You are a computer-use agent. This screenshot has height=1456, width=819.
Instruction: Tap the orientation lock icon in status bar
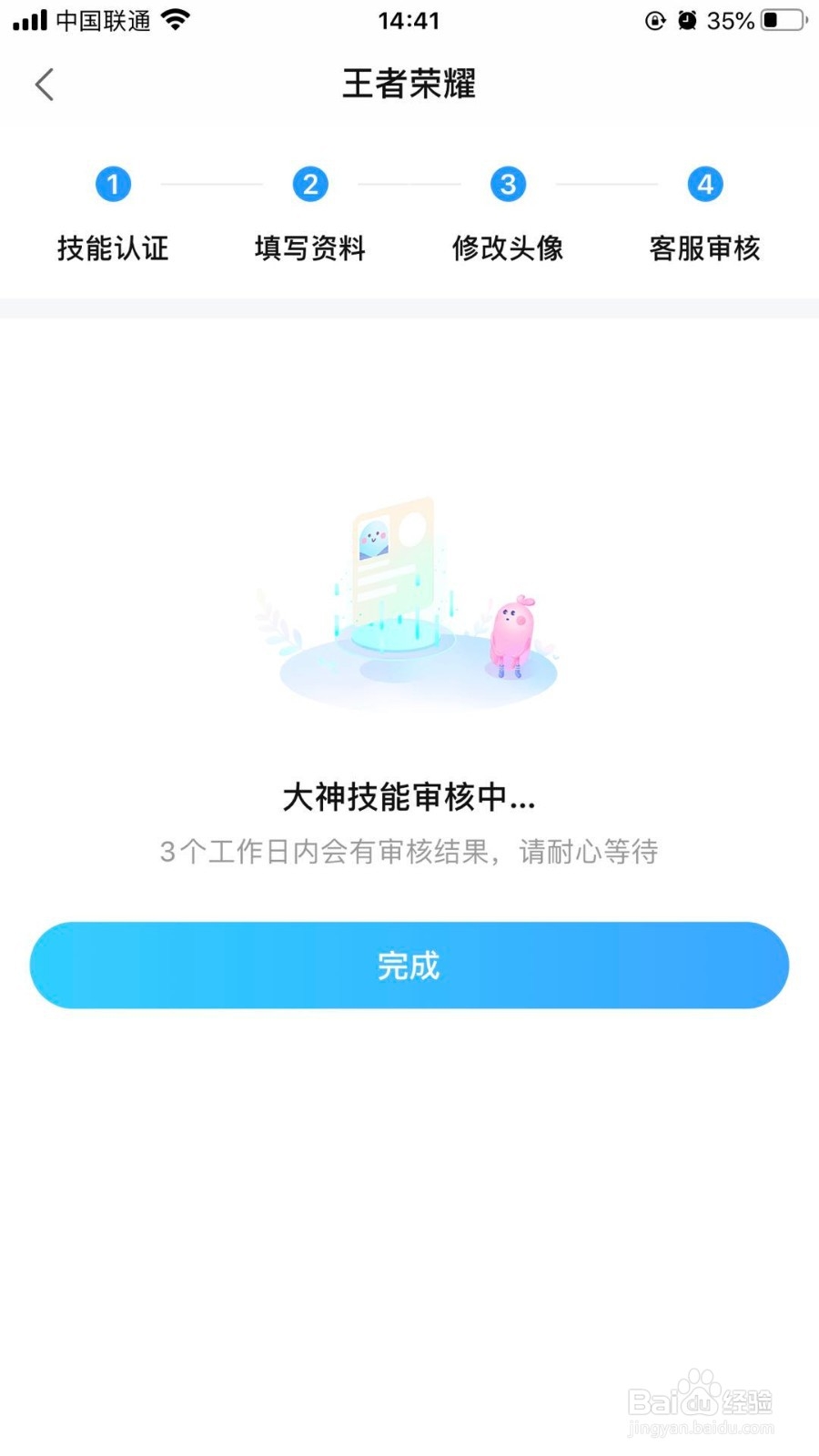pyautogui.click(x=654, y=19)
